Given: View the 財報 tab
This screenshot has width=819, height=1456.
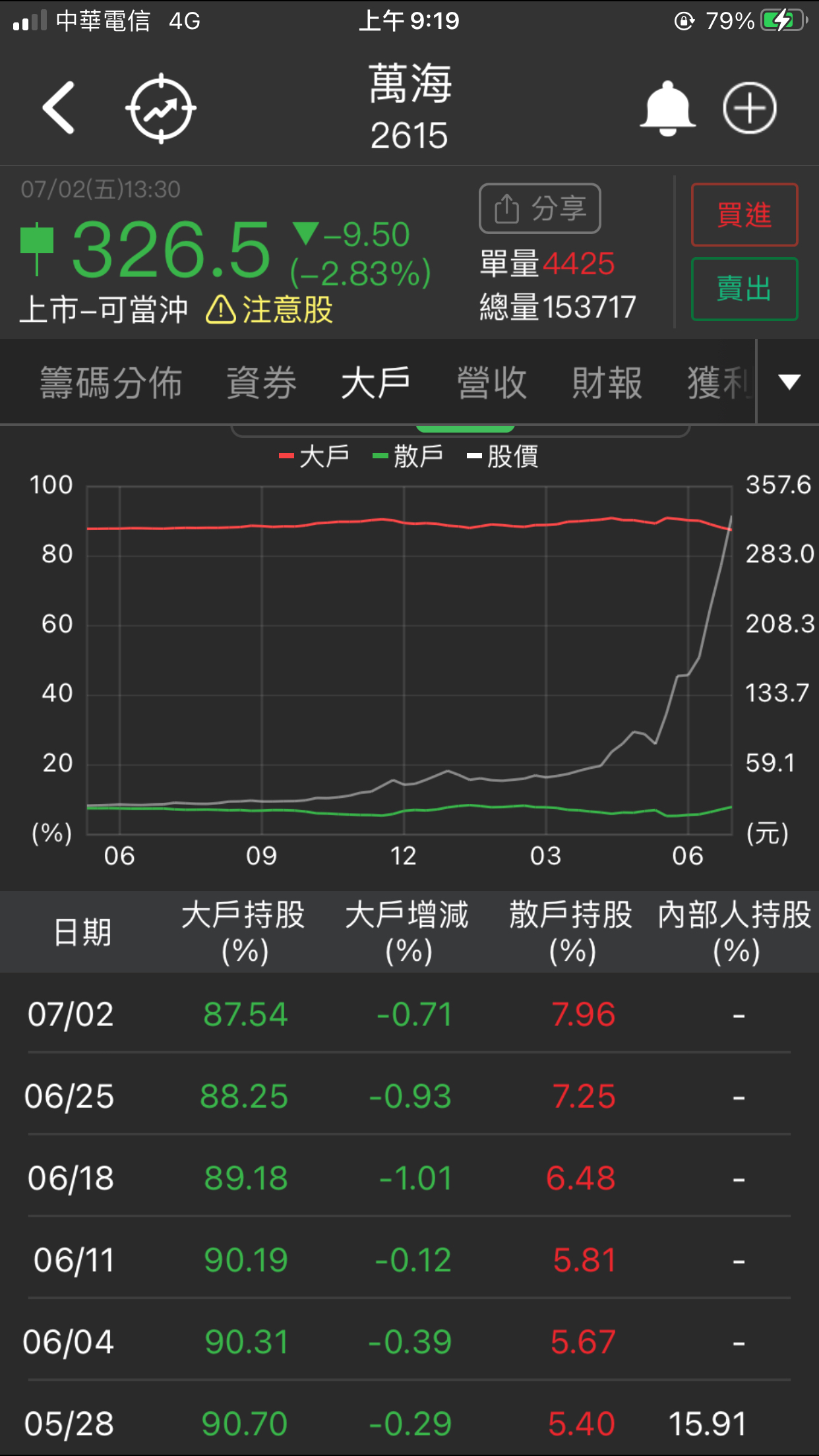Looking at the screenshot, I should 607,382.
